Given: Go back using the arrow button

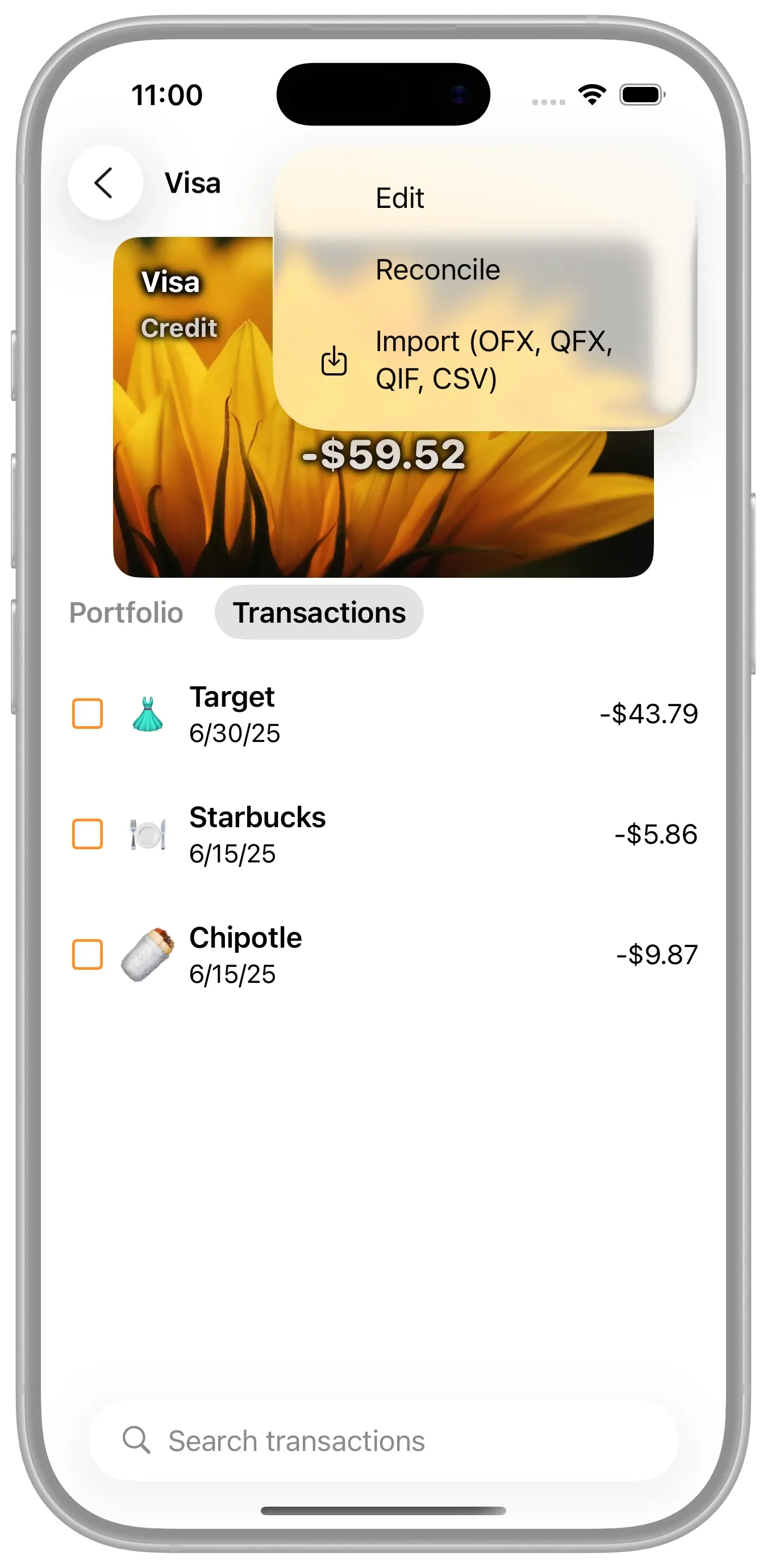Looking at the screenshot, I should (105, 182).
